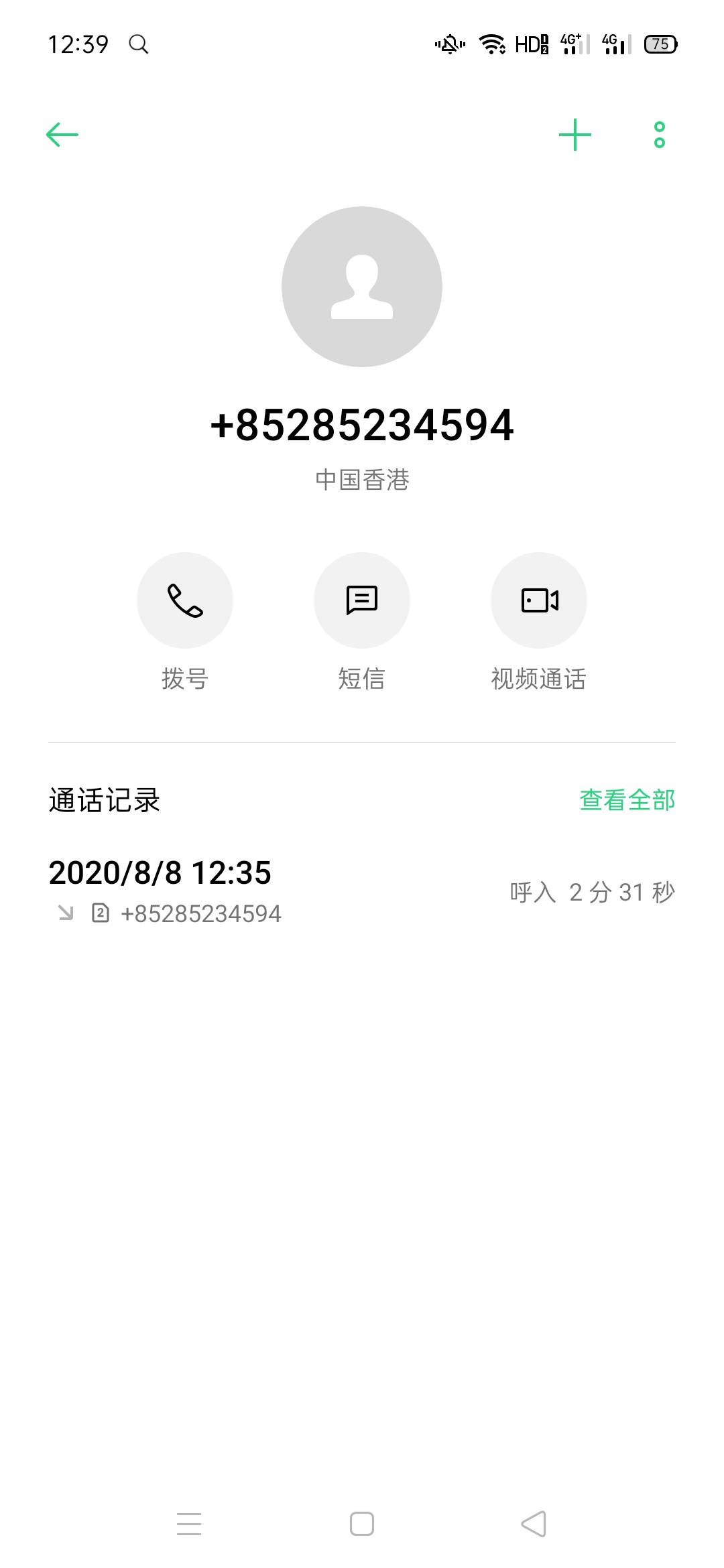Add this number as a new contact

pyautogui.click(x=575, y=135)
